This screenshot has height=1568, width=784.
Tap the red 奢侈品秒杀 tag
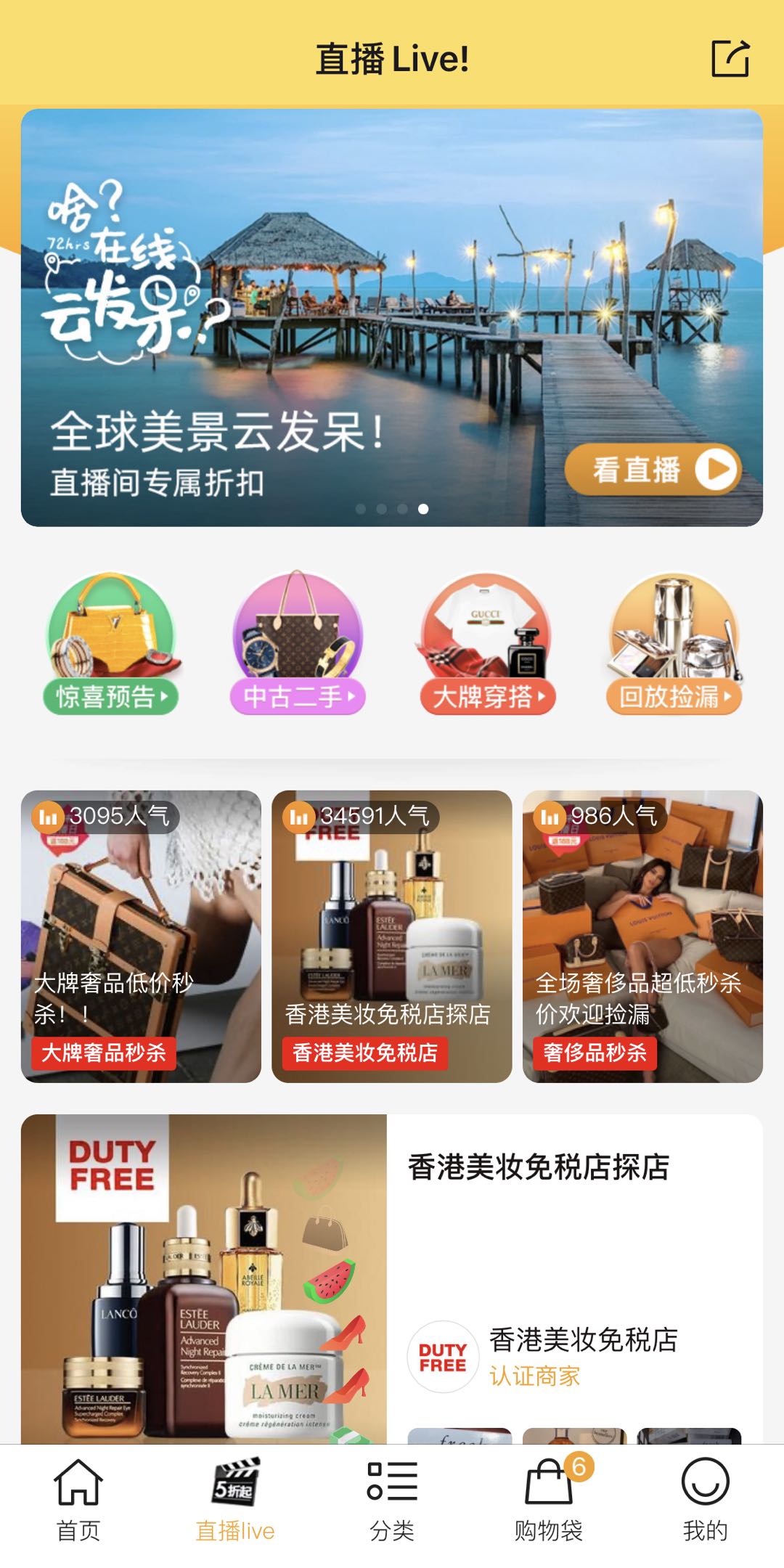[595, 1052]
